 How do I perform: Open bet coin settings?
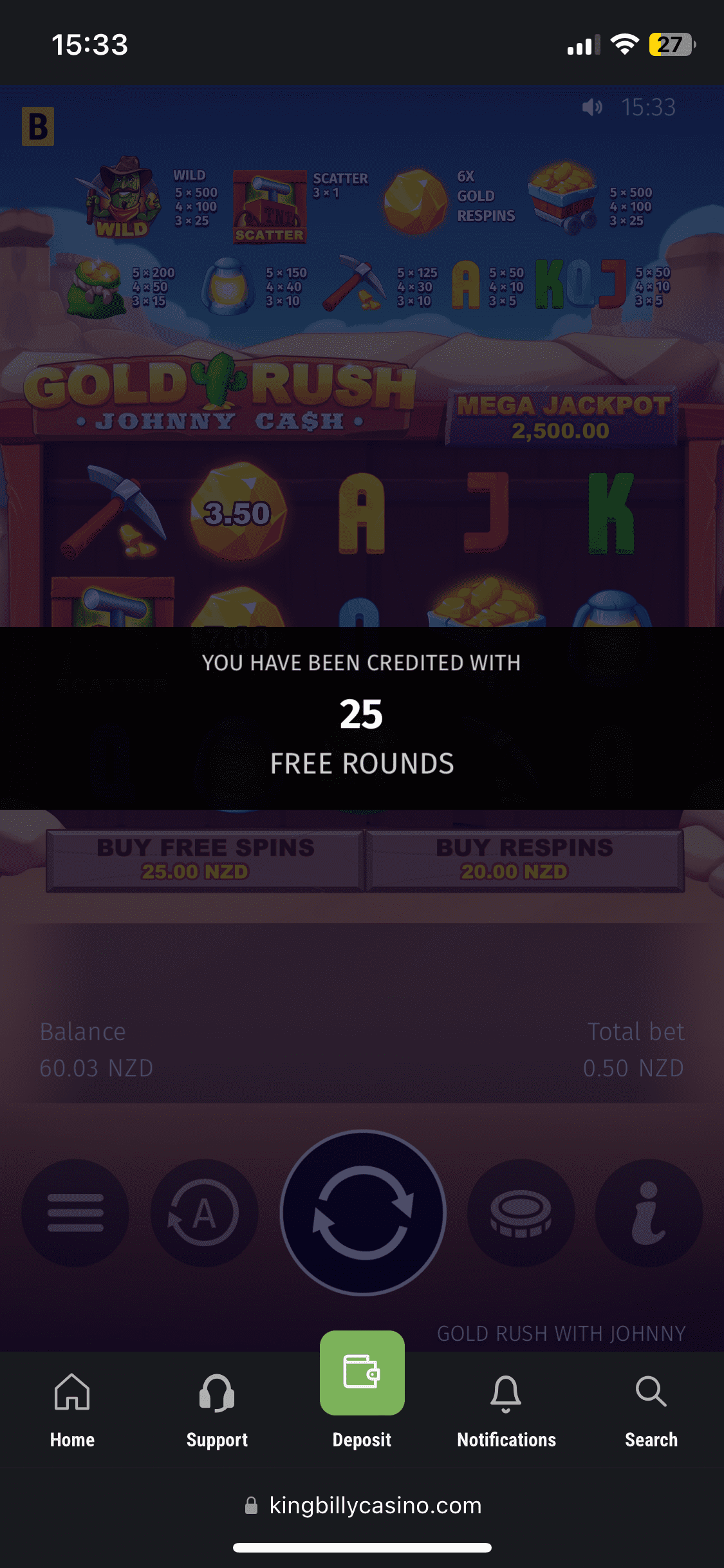(521, 1213)
